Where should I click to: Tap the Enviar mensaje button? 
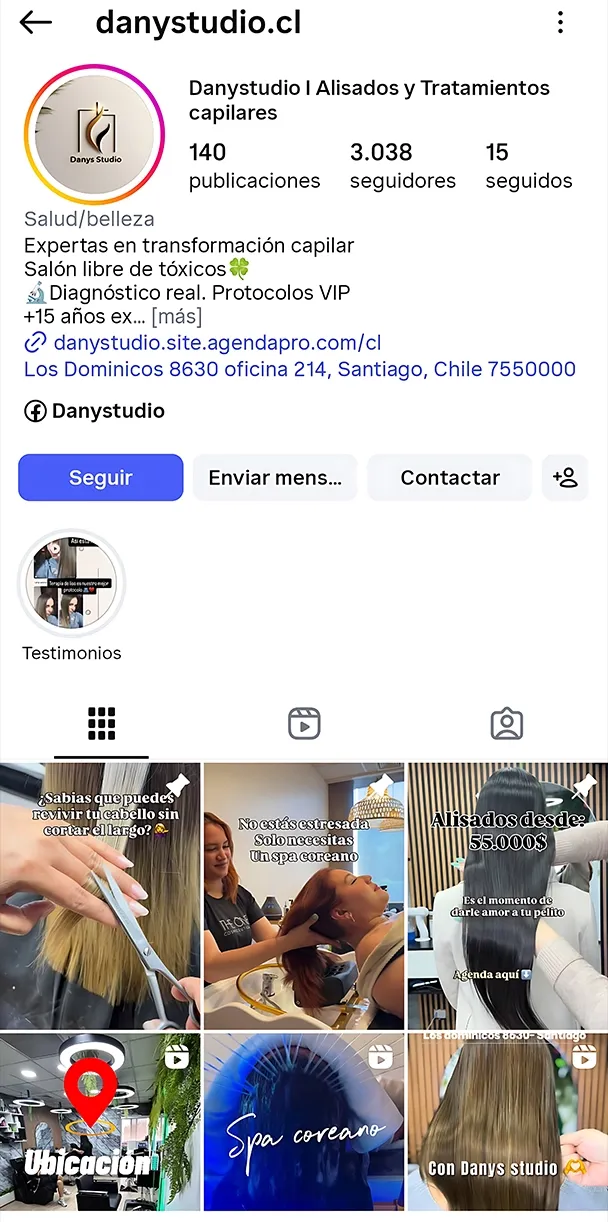pyautogui.click(x=275, y=478)
